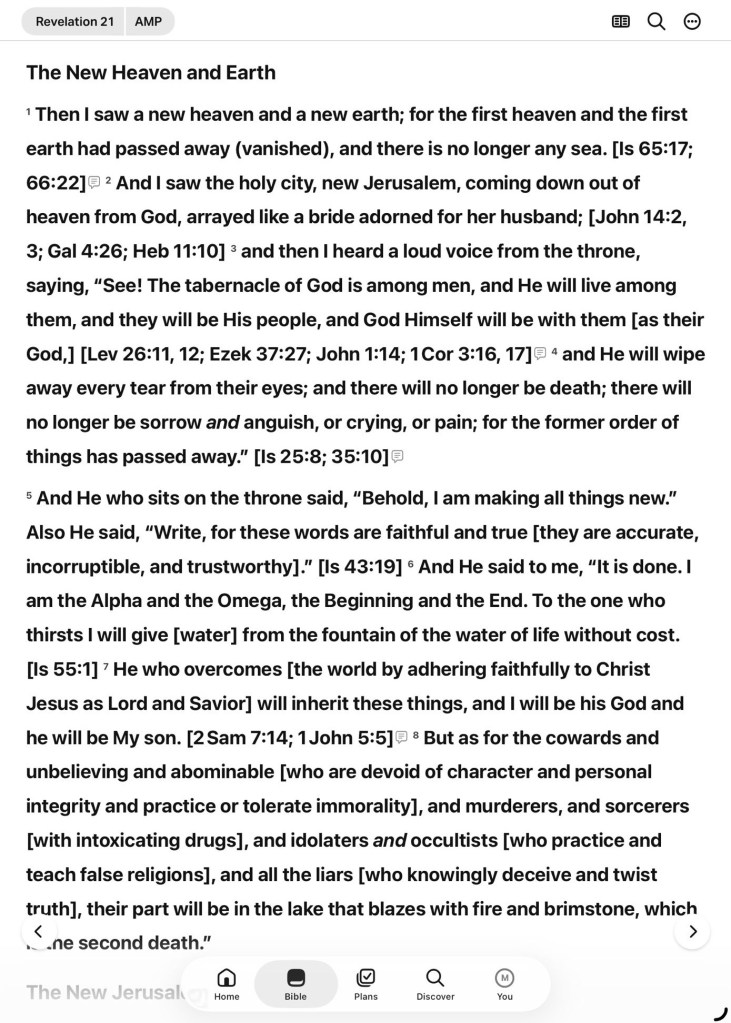
Task: Select the Bible tab
Action: (296, 984)
